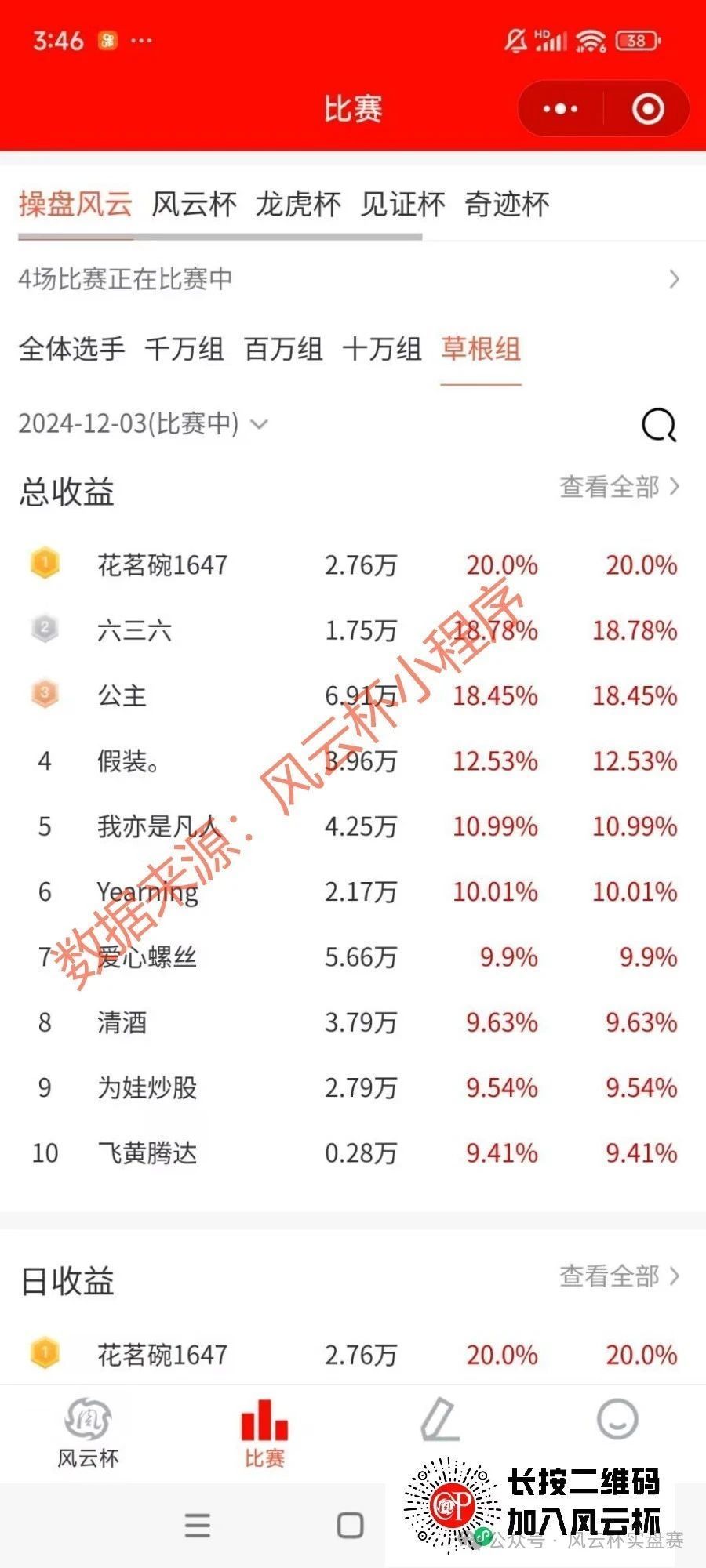The image size is (706, 1568).
Task: Go to 风云杯 bottom navigation tab
Action: (88, 1433)
